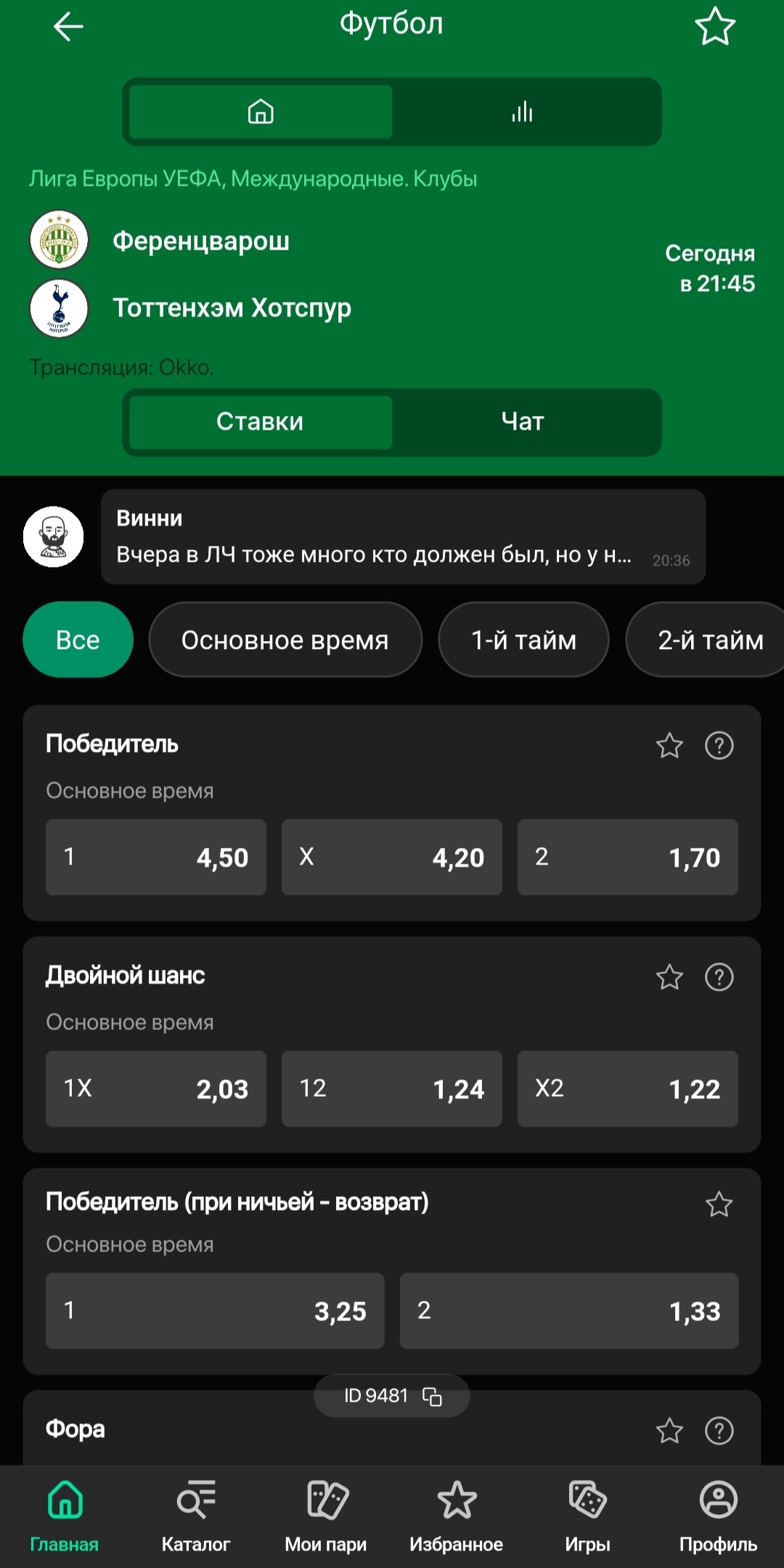Go to Мои пари tab
784x1568 pixels.
tap(326, 1515)
